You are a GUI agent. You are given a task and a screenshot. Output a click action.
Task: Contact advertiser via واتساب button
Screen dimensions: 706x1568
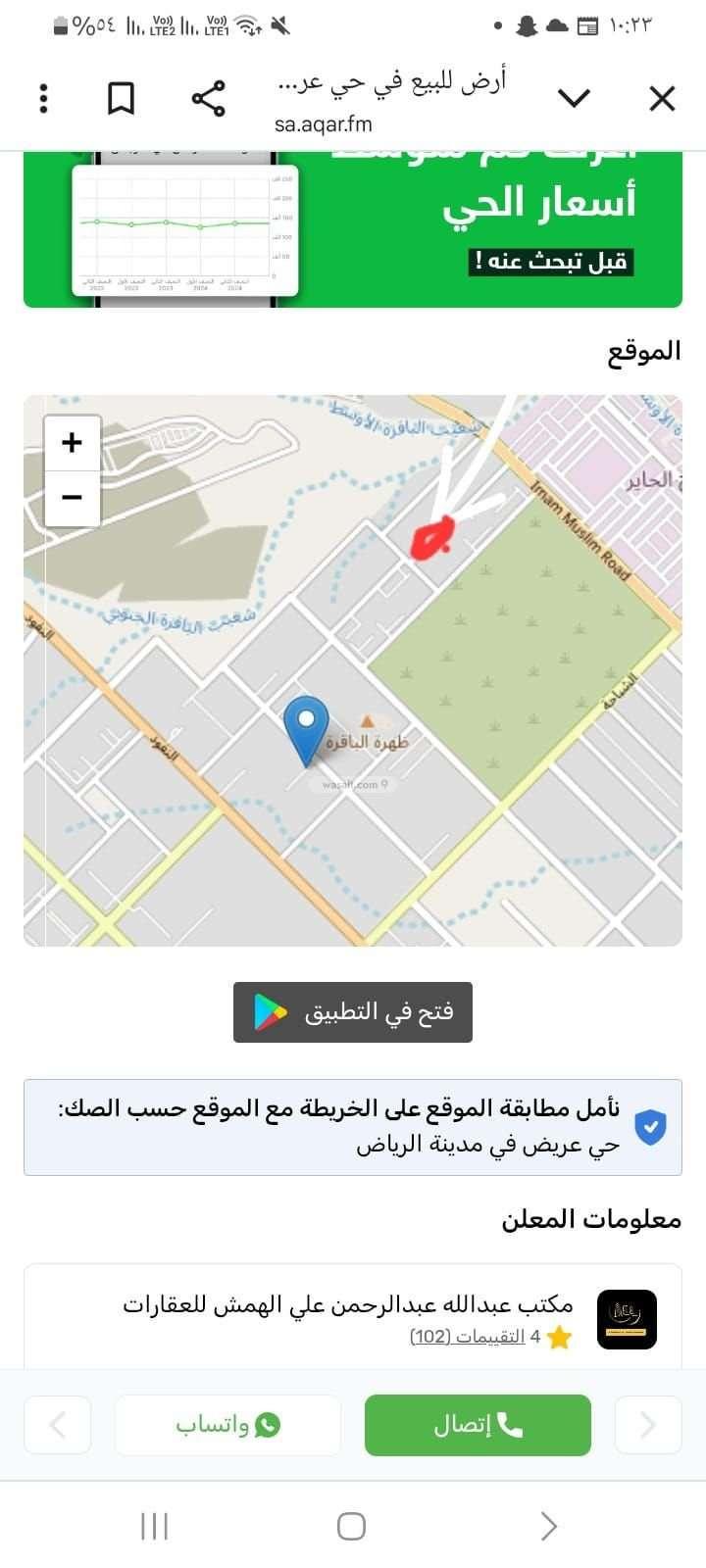pyautogui.click(x=227, y=1425)
